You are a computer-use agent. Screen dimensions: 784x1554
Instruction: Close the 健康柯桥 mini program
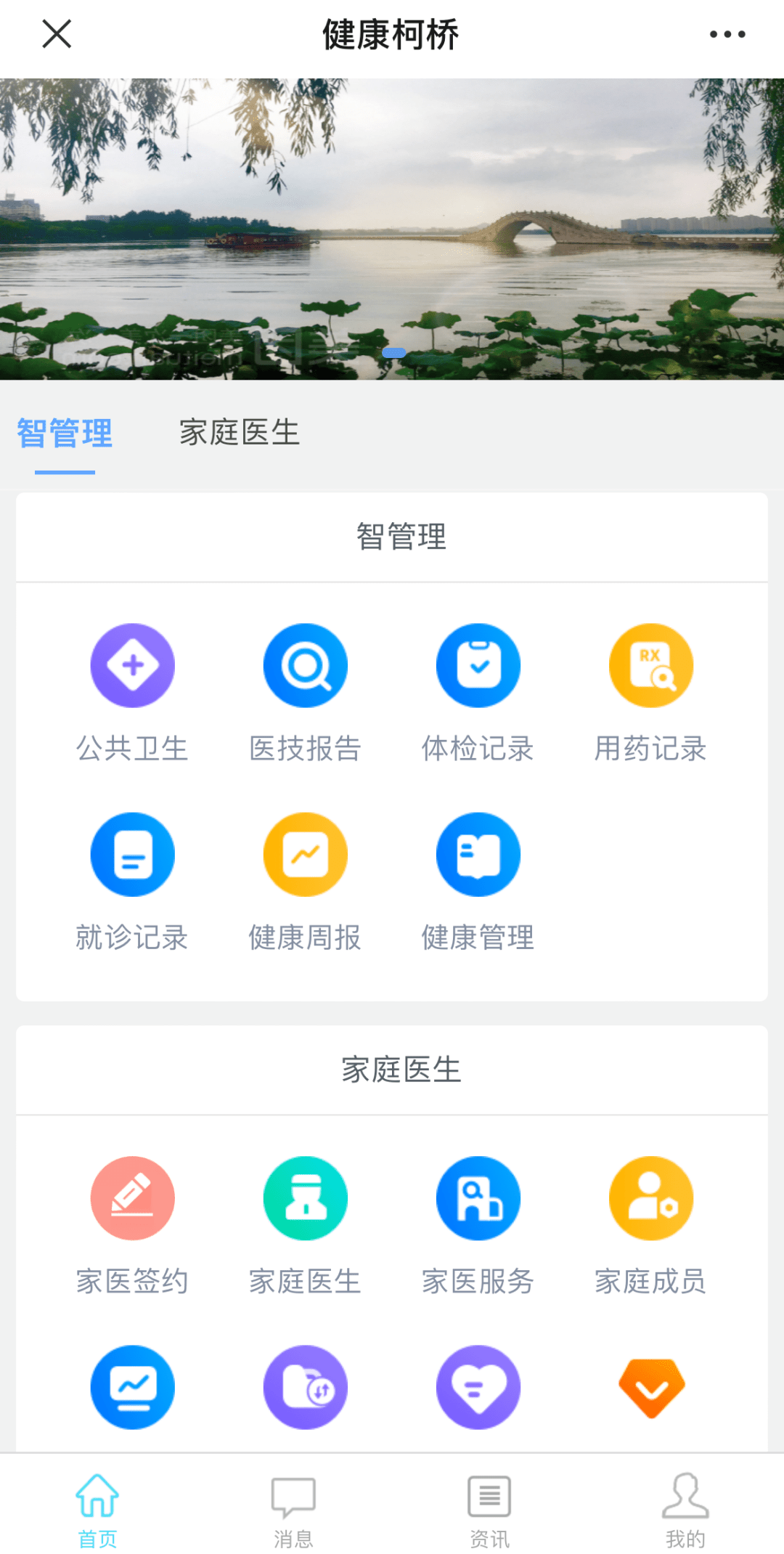click(x=57, y=34)
